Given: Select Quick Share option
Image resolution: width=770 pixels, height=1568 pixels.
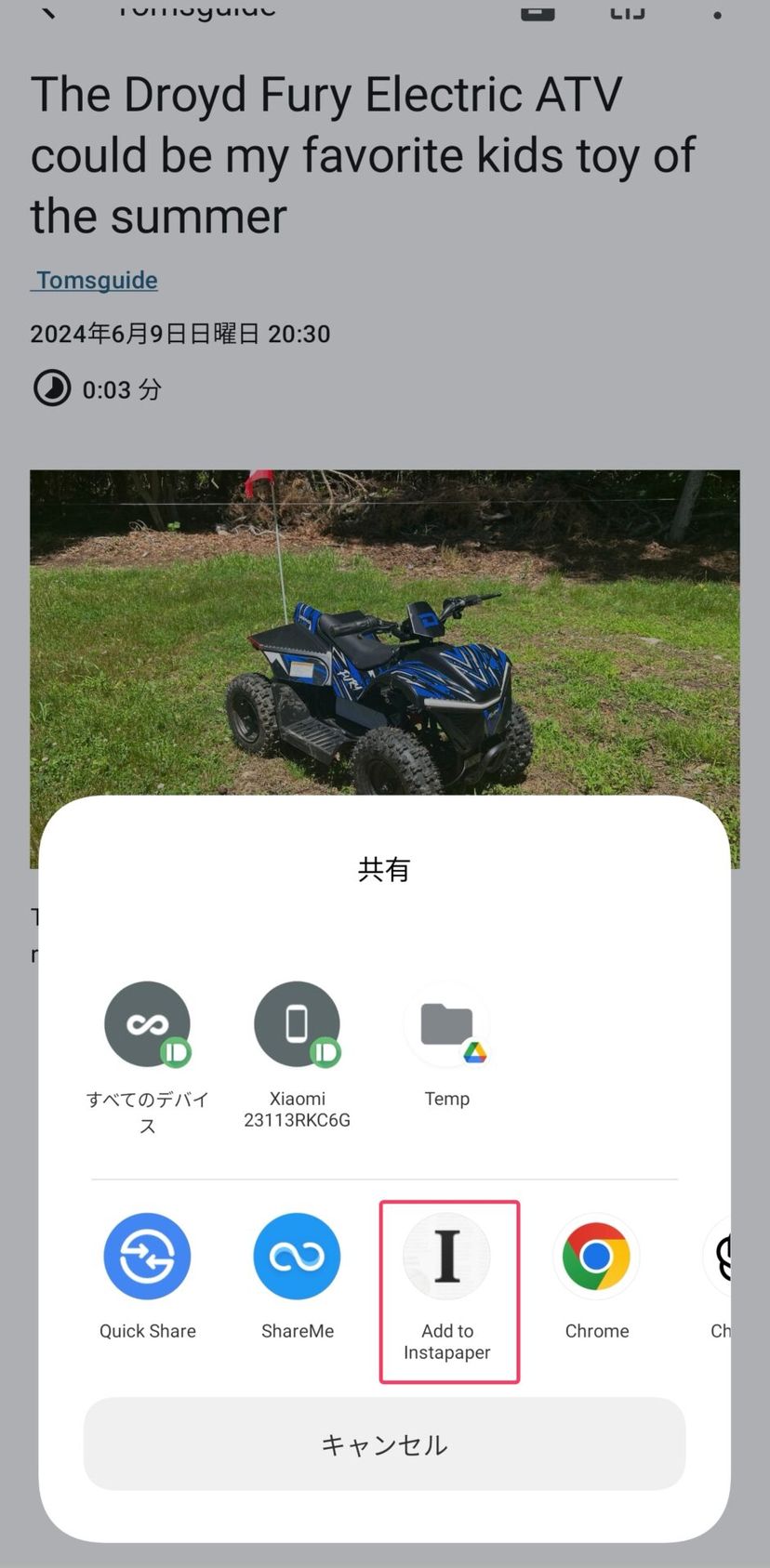Looking at the screenshot, I should (x=147, y=1257).
